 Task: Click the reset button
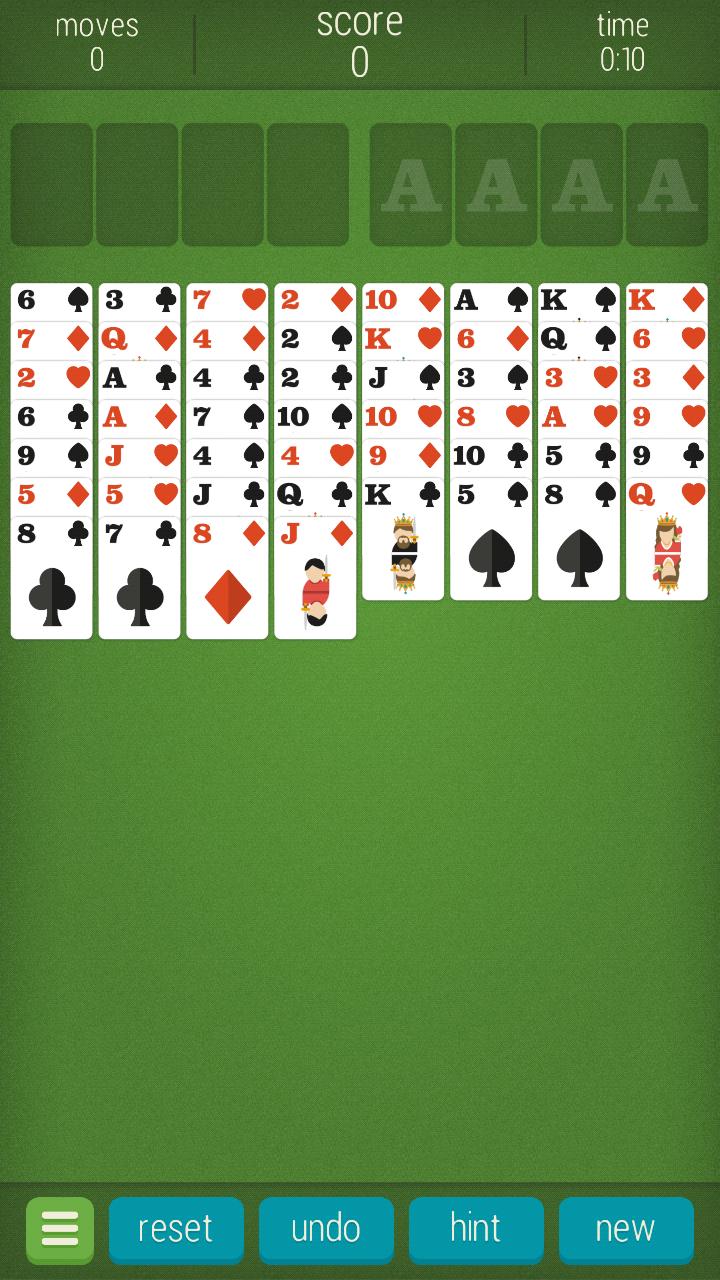(x=176, y=1229)
